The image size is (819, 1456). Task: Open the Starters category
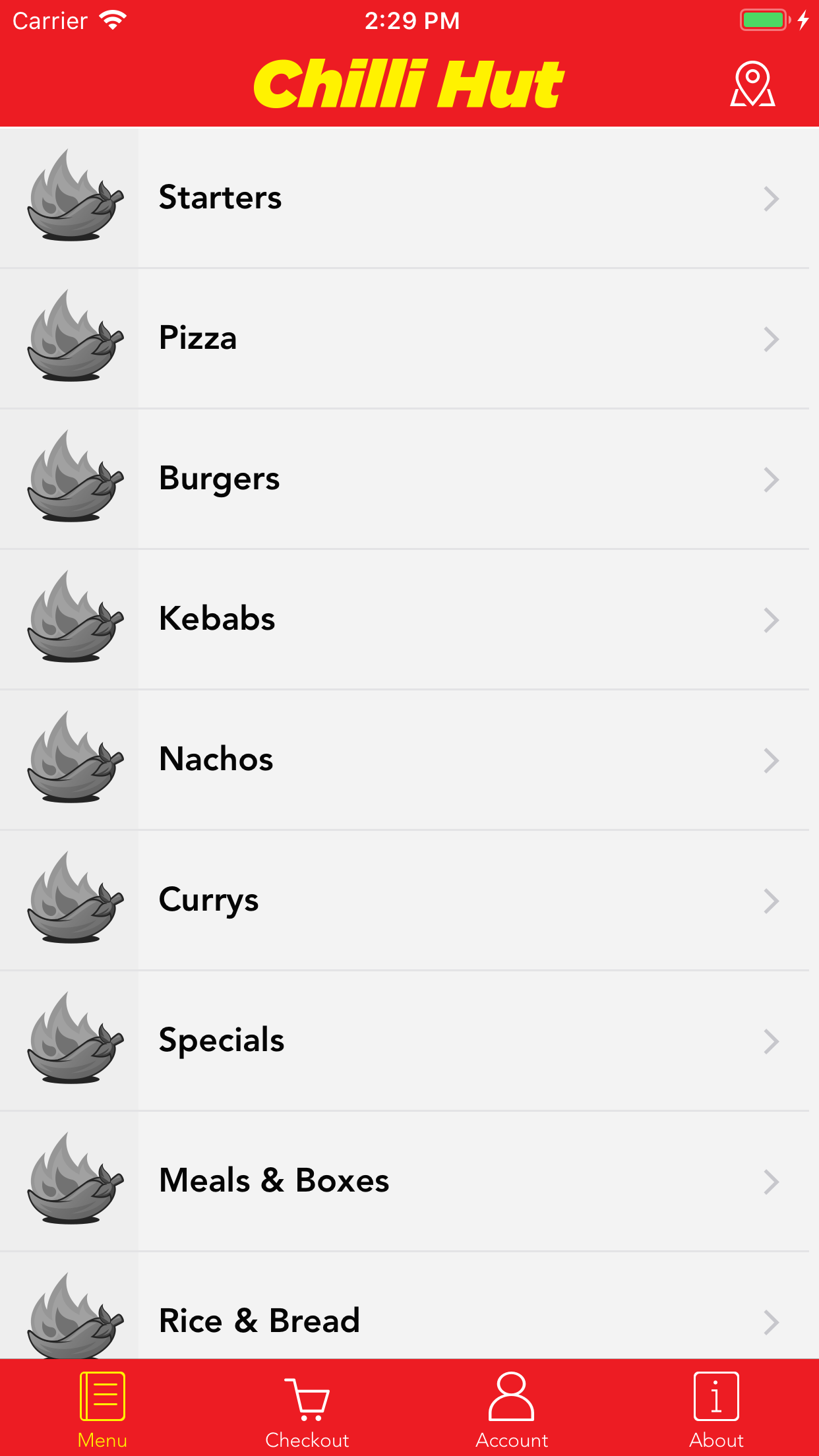(x=409, y=198)
